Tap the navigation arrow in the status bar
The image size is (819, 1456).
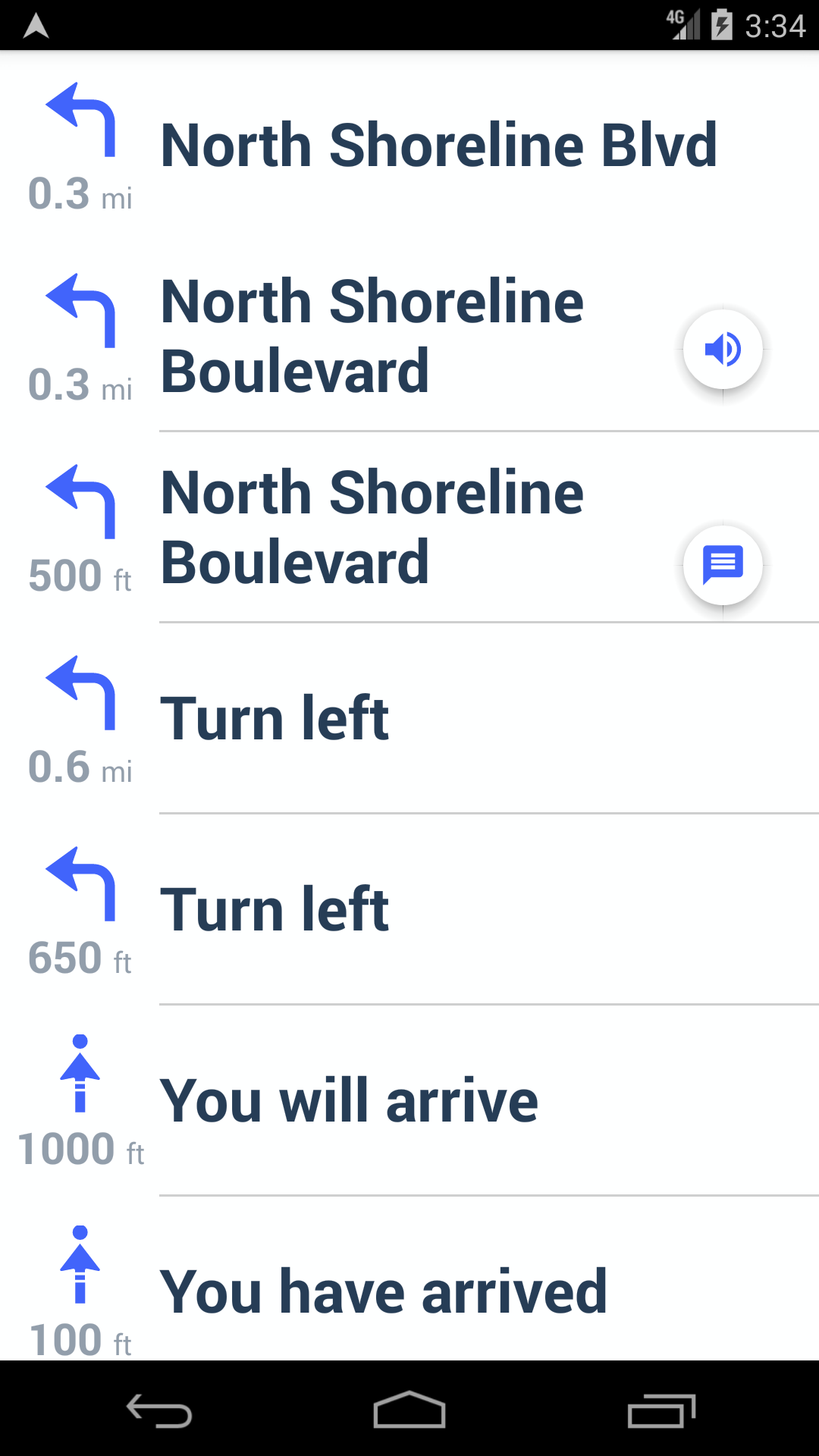(36, 25)
